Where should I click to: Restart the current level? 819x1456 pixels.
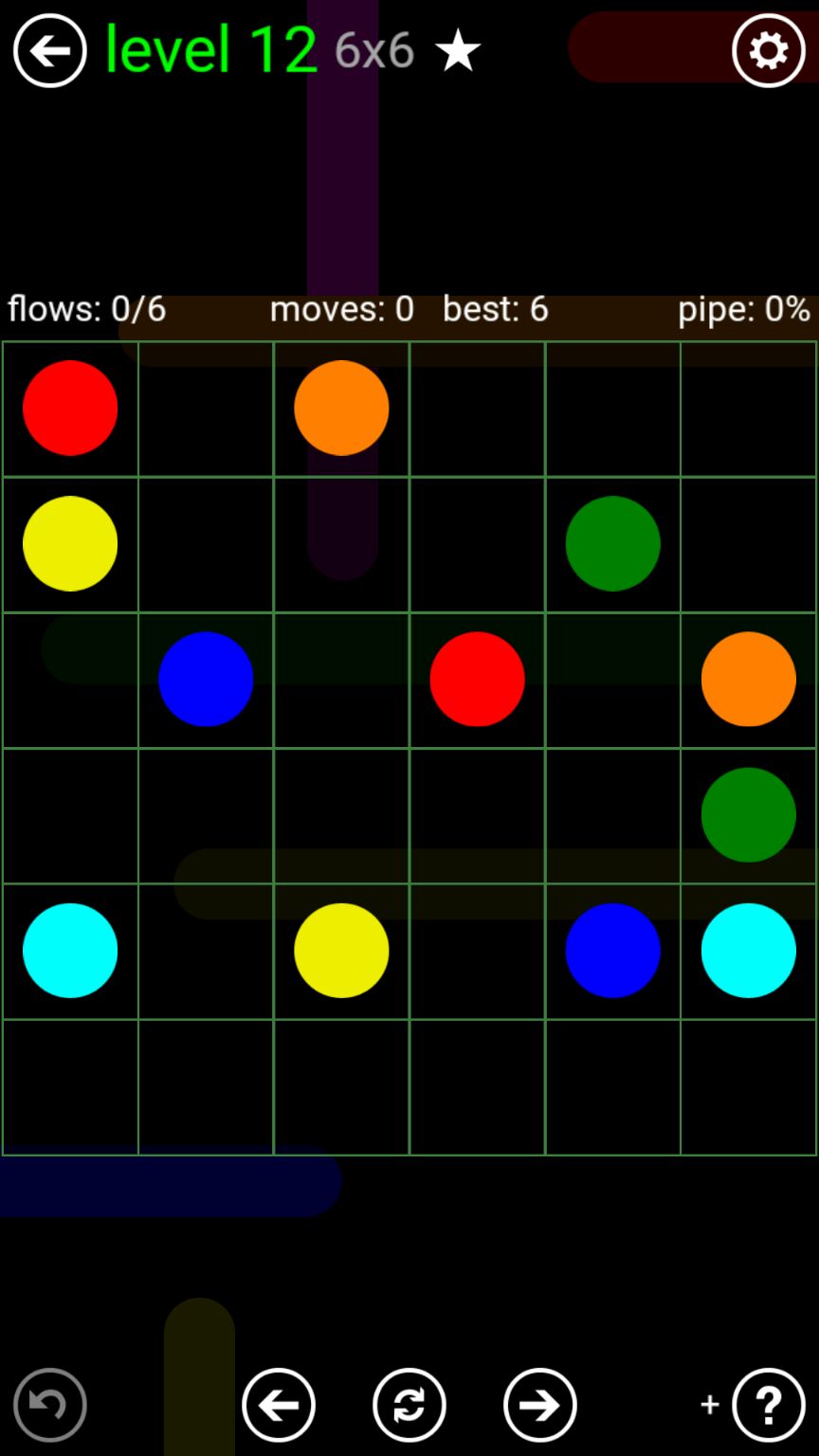tap(409, 1404)
